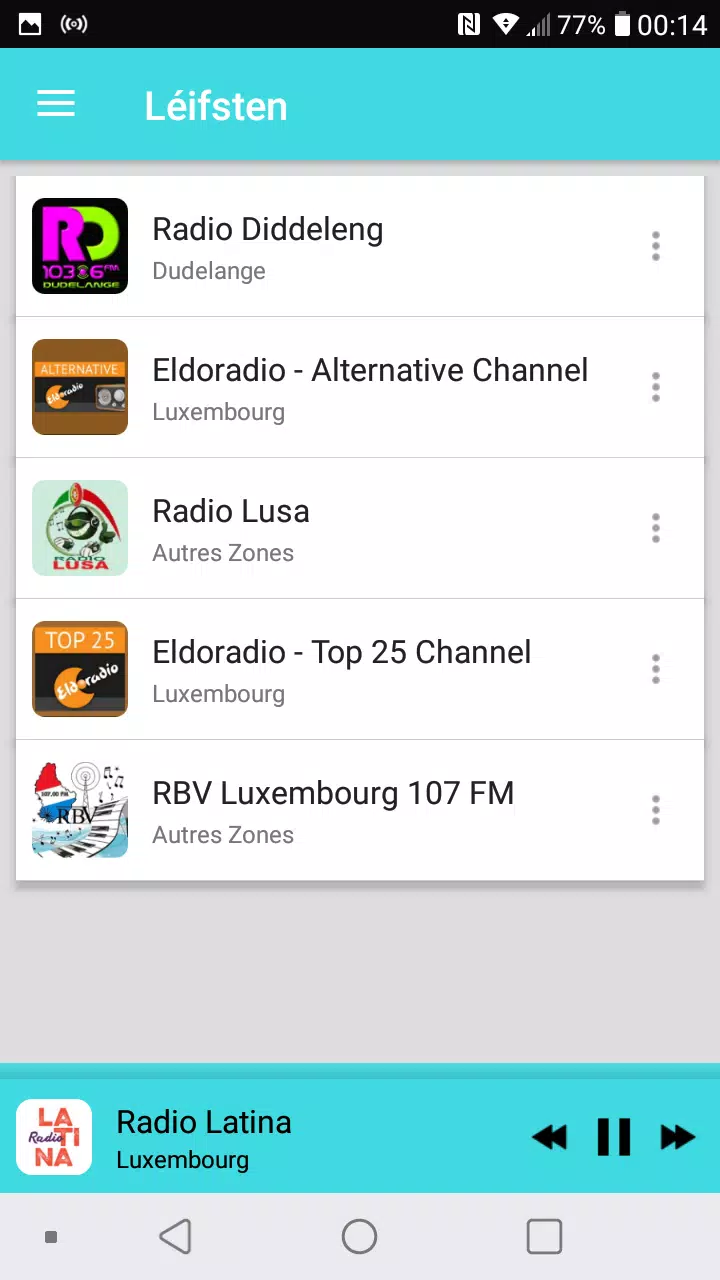Open options for RBV Luxembourg 107 FM
Viewport: 720px width, 1280px height.
656,810
